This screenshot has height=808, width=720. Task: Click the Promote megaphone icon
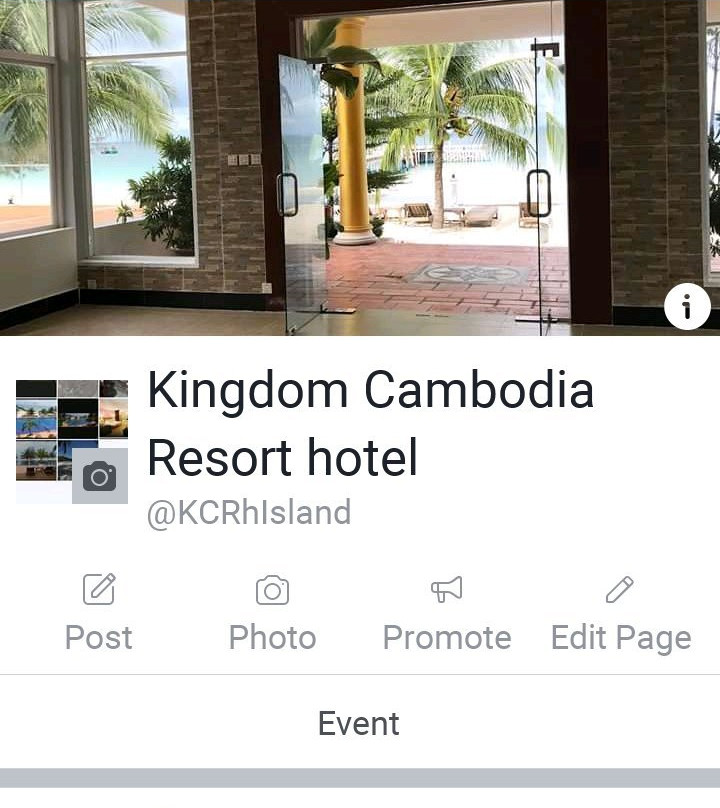point(447,589)
